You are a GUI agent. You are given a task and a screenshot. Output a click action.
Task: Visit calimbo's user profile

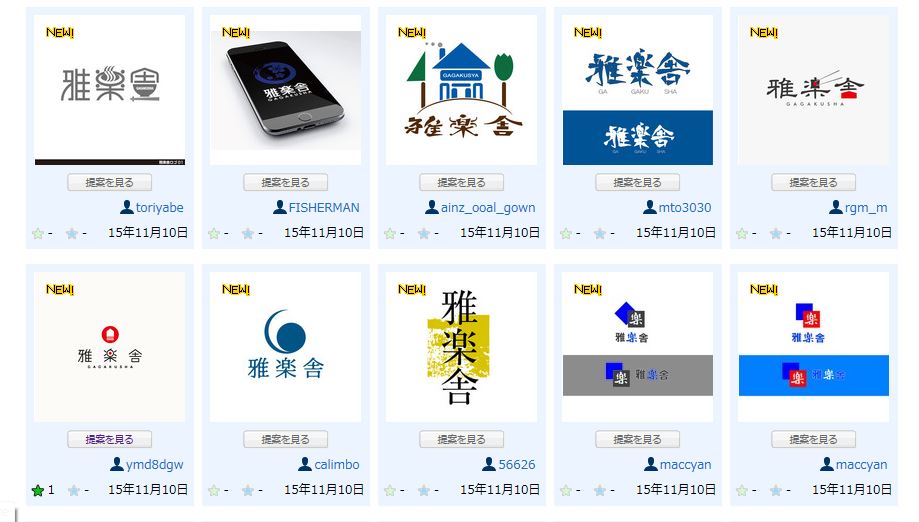click(336, 465)
